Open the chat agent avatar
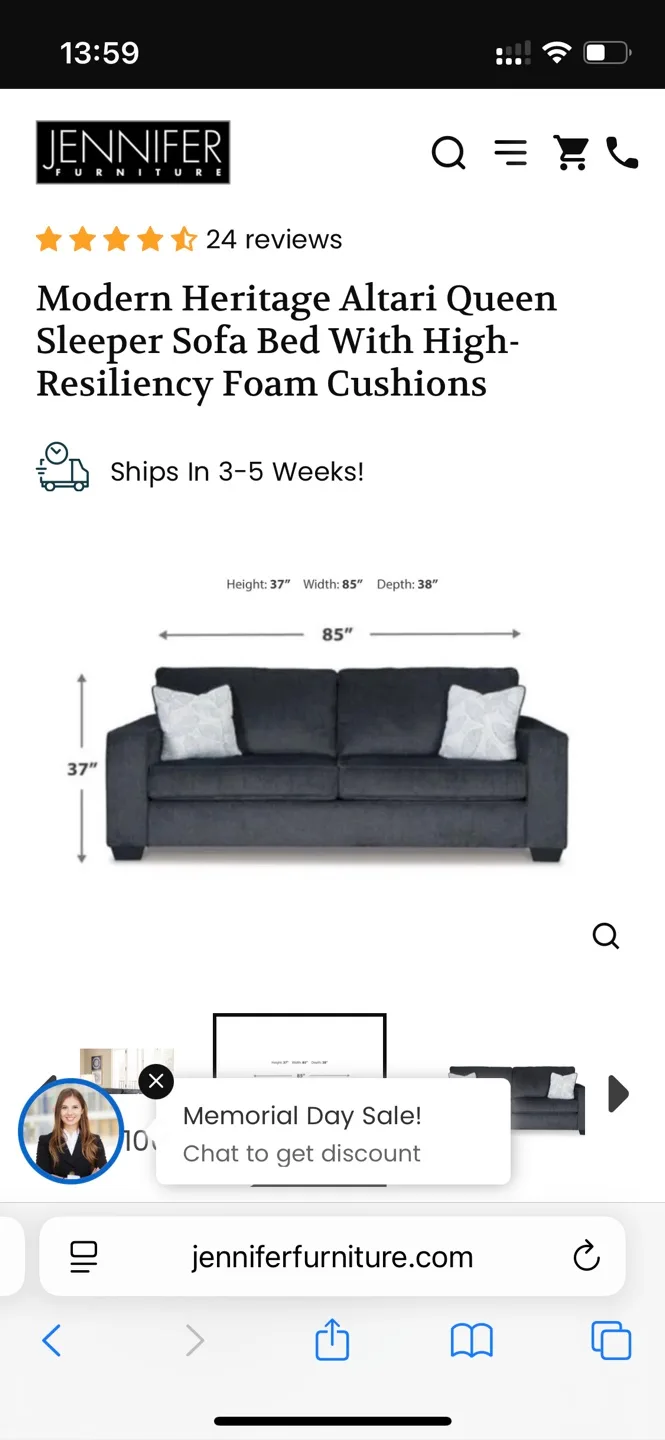 (x=70, y=1131)
